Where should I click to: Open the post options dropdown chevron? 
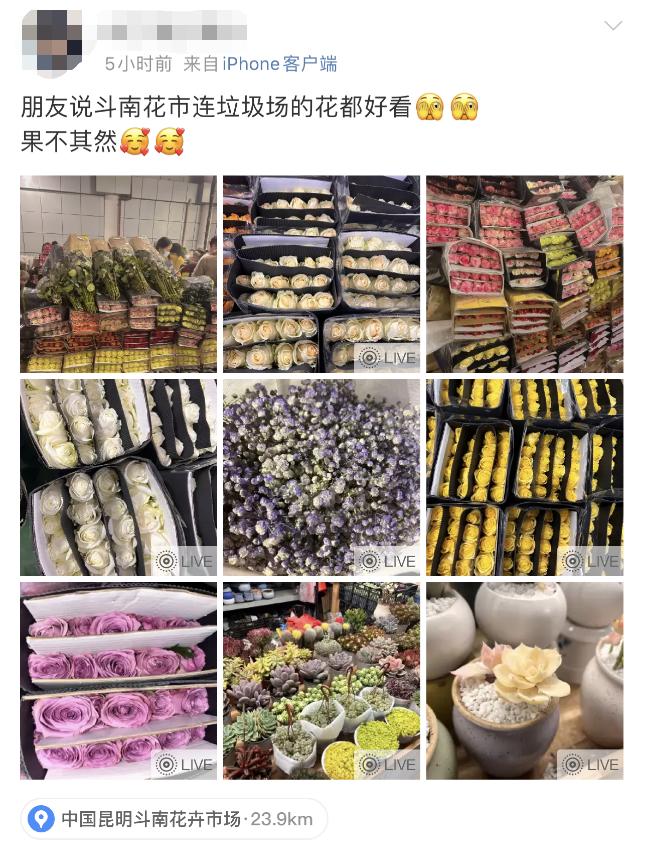tap(613, 26)
